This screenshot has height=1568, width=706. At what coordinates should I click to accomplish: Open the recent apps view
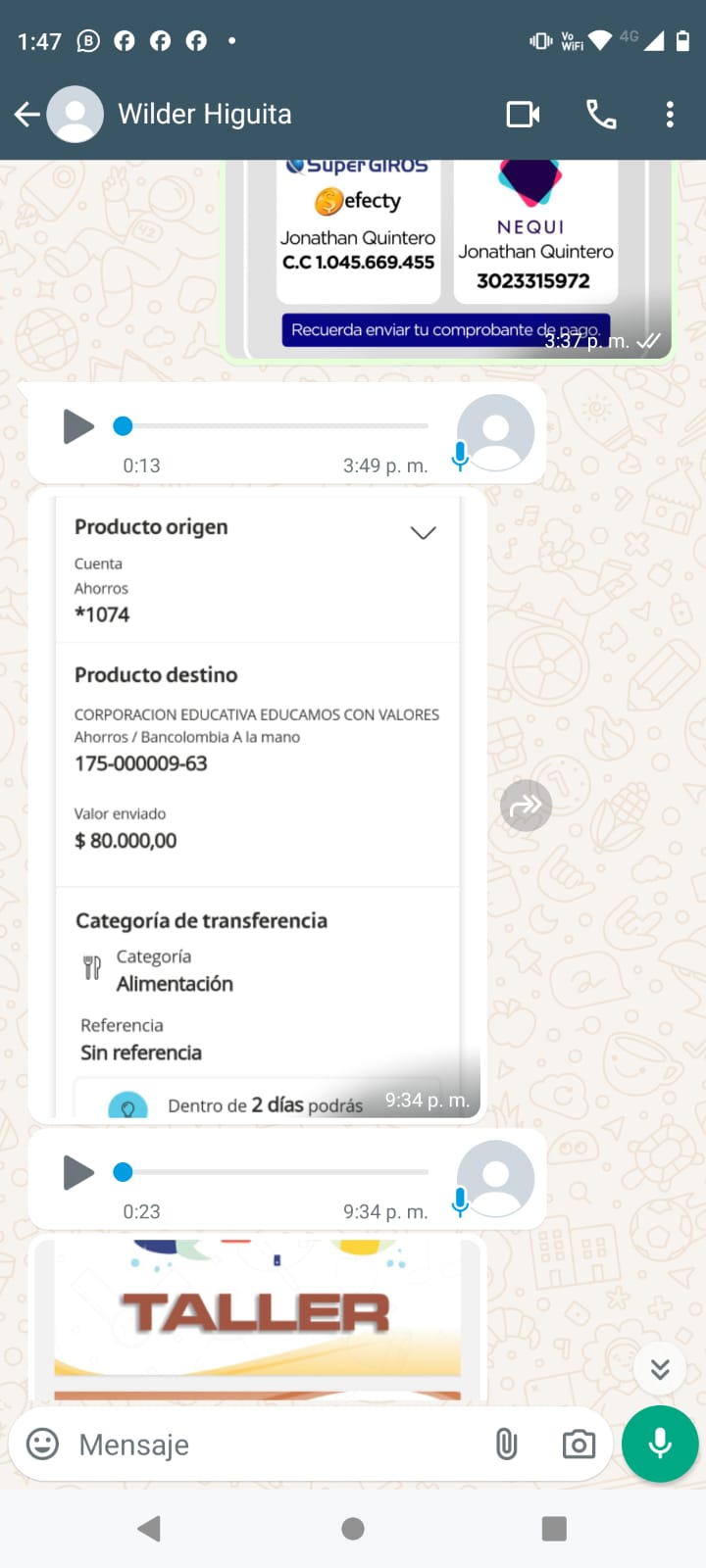click(554, 1529)
